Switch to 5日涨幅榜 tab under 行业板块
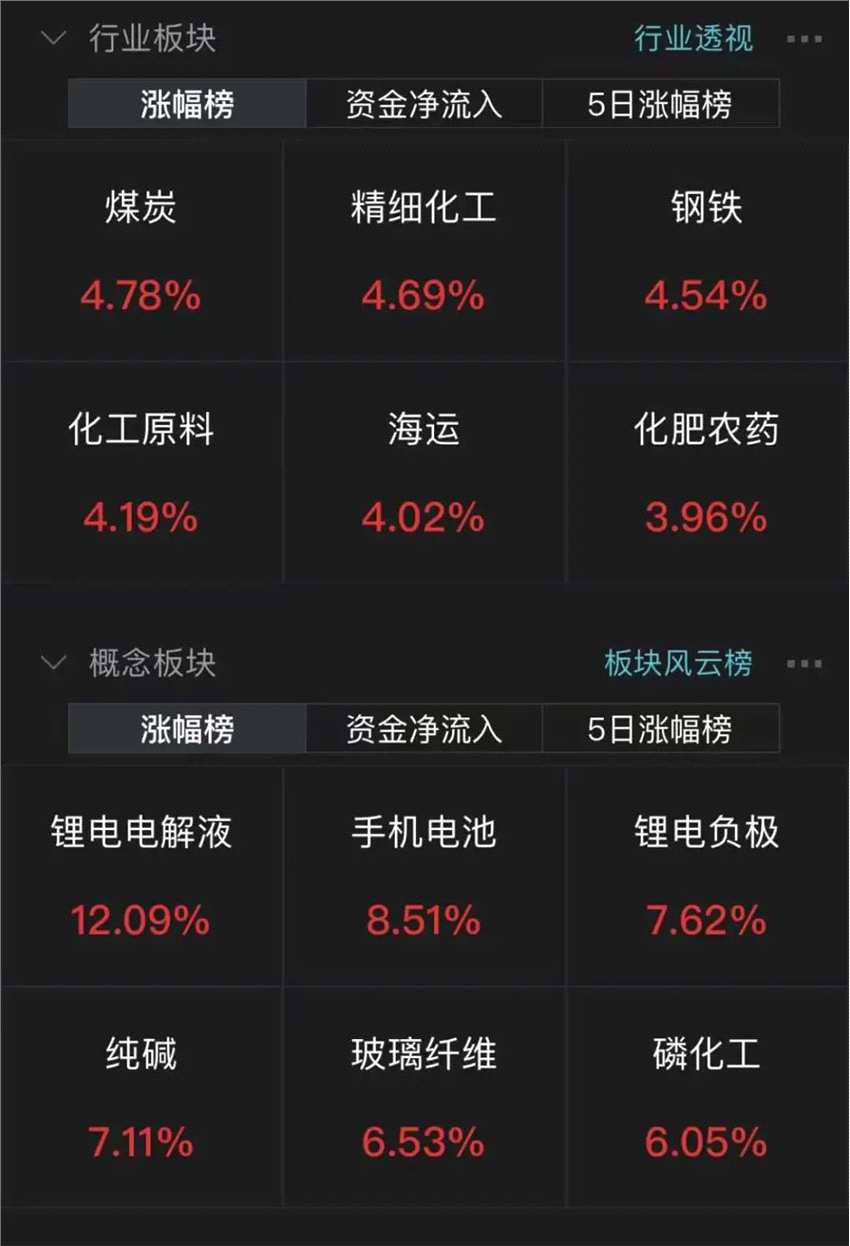 point(660,104)
